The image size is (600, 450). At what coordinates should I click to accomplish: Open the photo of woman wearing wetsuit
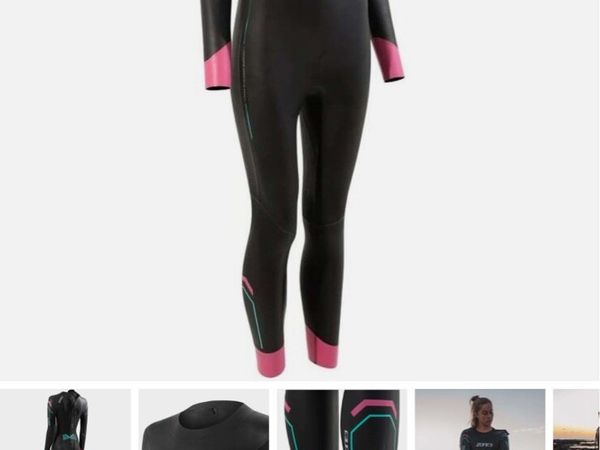pos(479,420)
